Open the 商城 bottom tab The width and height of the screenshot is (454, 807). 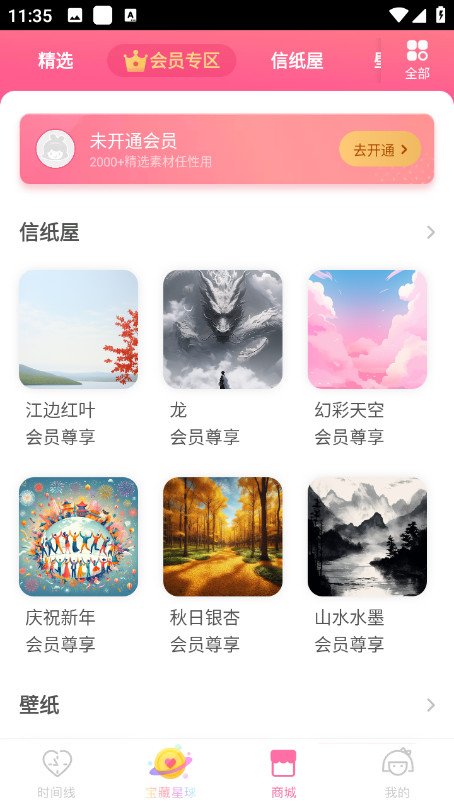[284, 773]
